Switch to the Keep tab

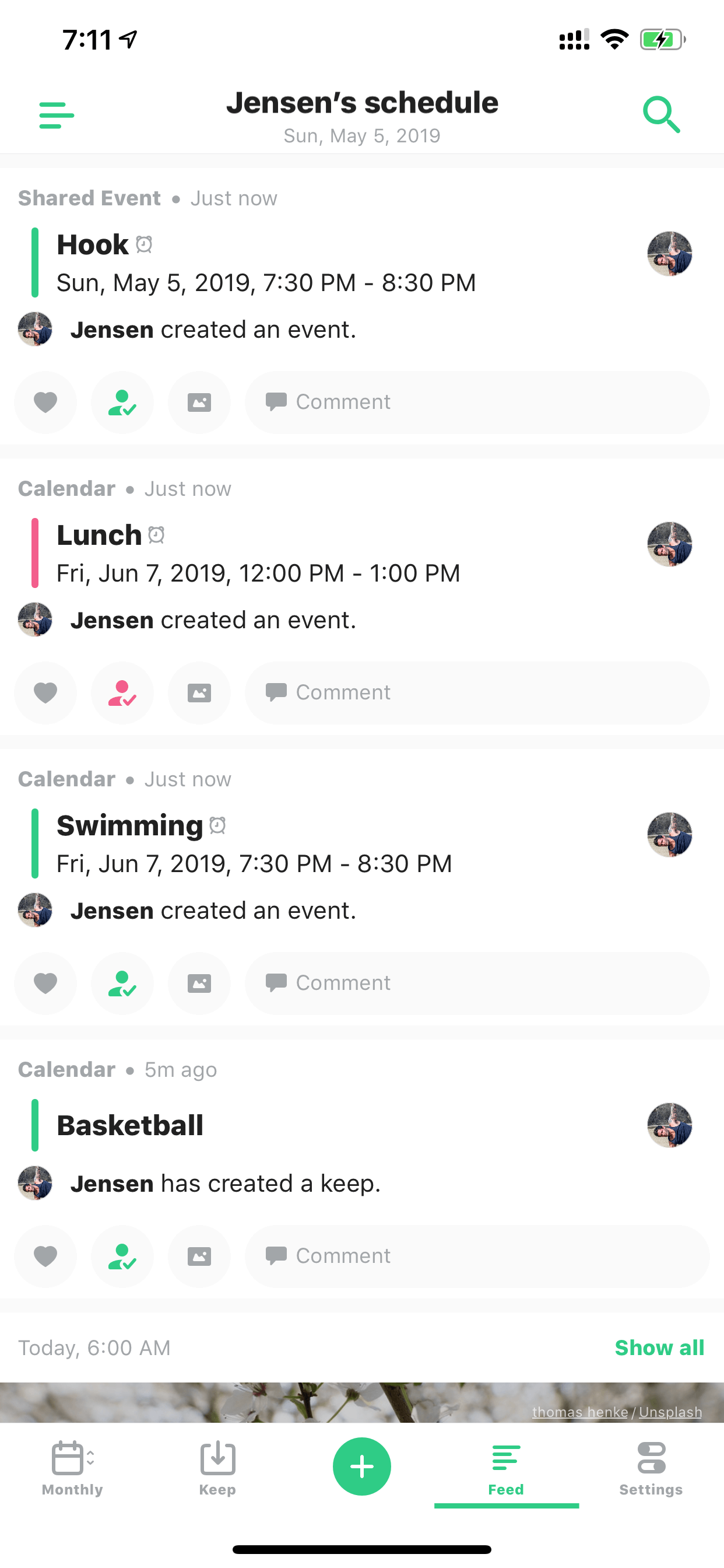(217, 1468)
